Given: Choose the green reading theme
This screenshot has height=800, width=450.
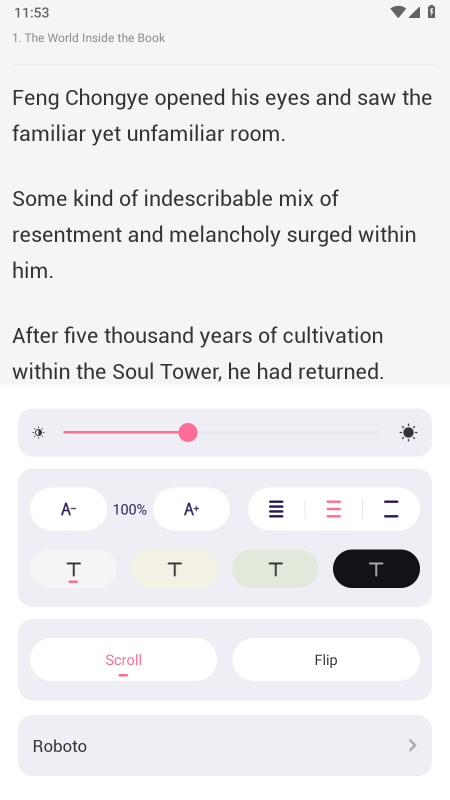Looking at the screenshot, I should (x=276, y=569).
